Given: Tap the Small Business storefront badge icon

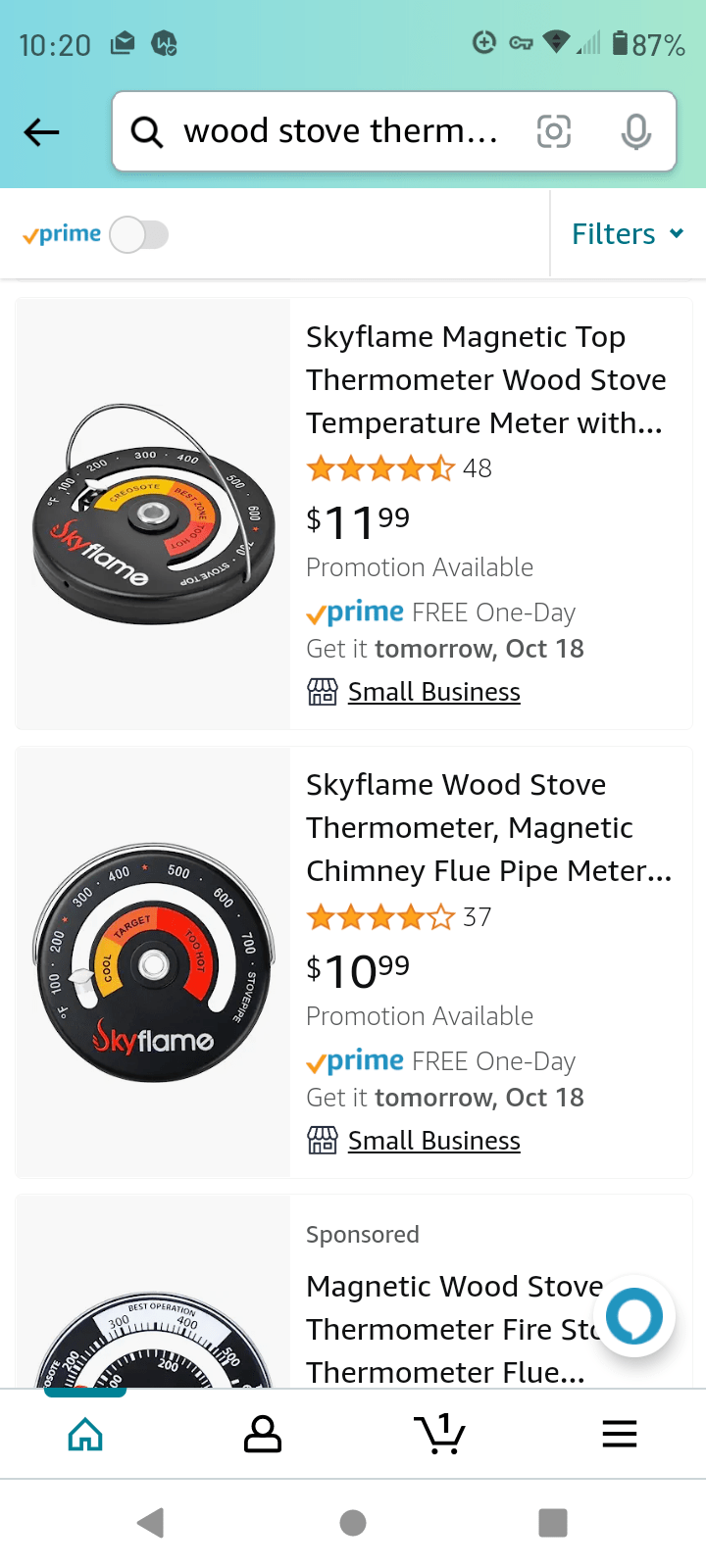Looking at the screenshot, I should (x=324, y=691).
